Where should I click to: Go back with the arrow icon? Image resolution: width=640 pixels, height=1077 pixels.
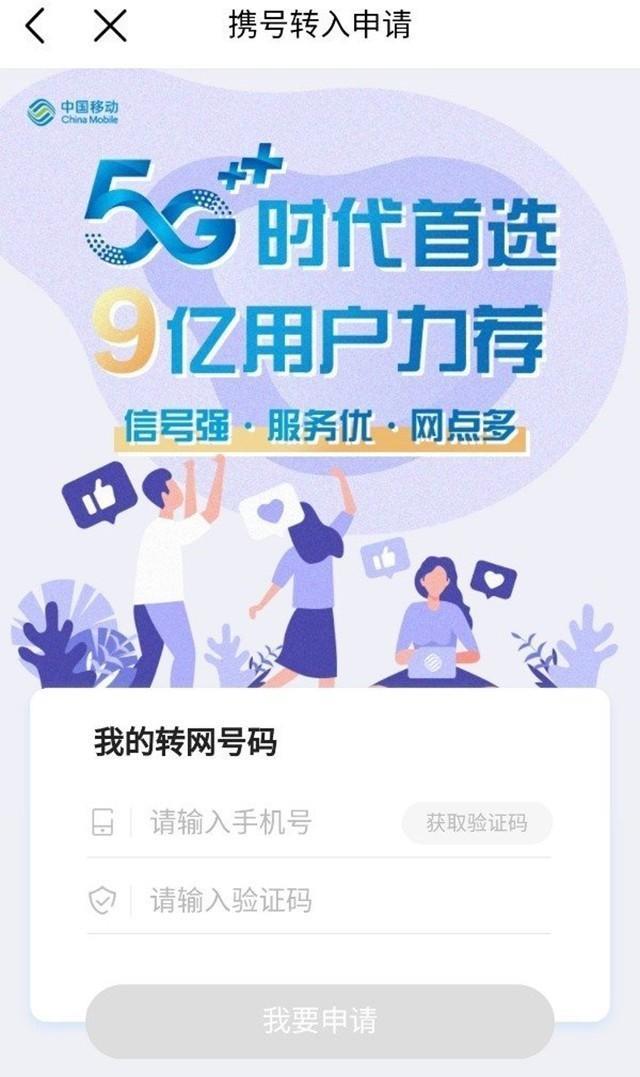(x=36, y=26)
